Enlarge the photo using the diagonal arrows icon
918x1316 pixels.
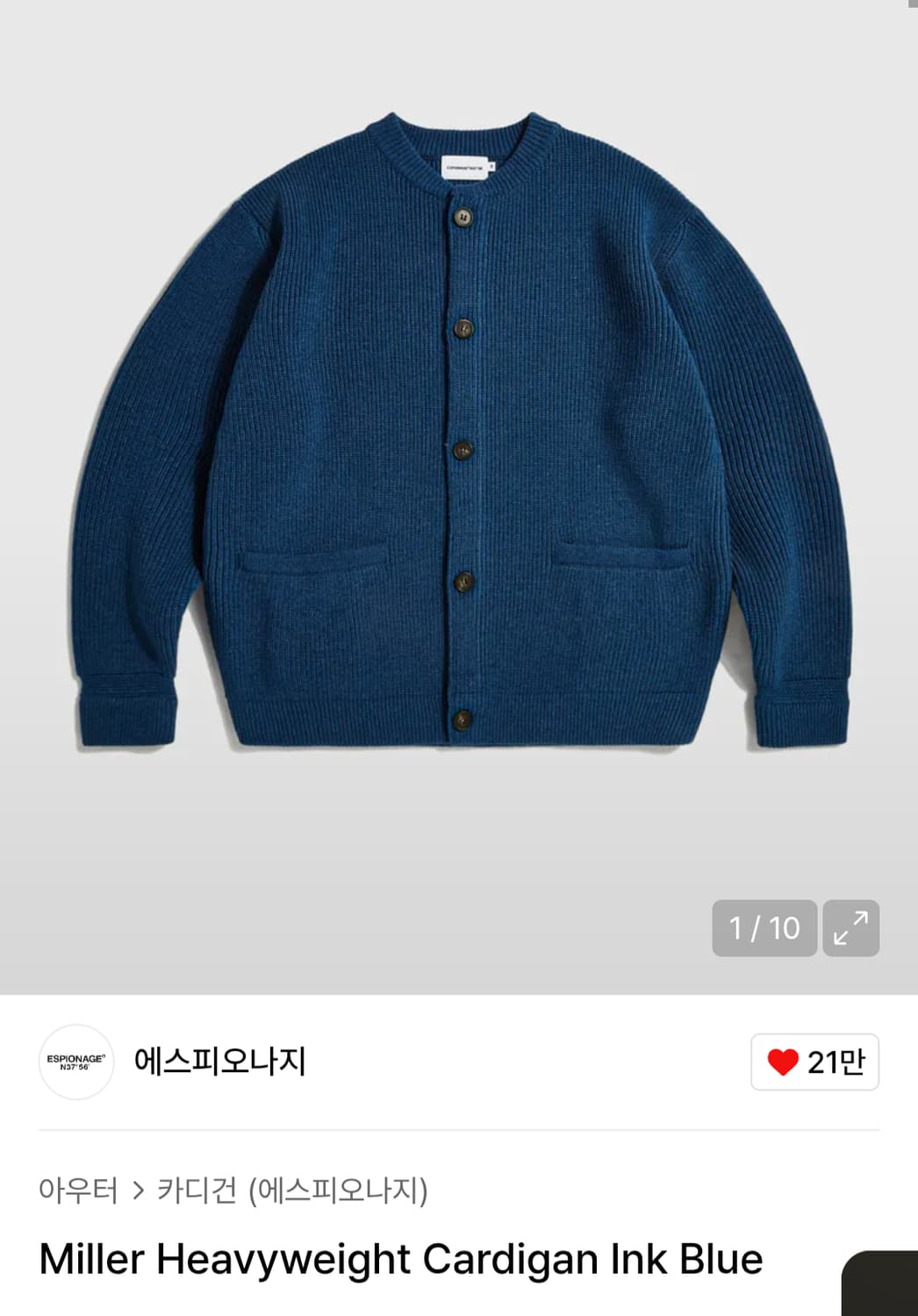[x=850, y=928]
